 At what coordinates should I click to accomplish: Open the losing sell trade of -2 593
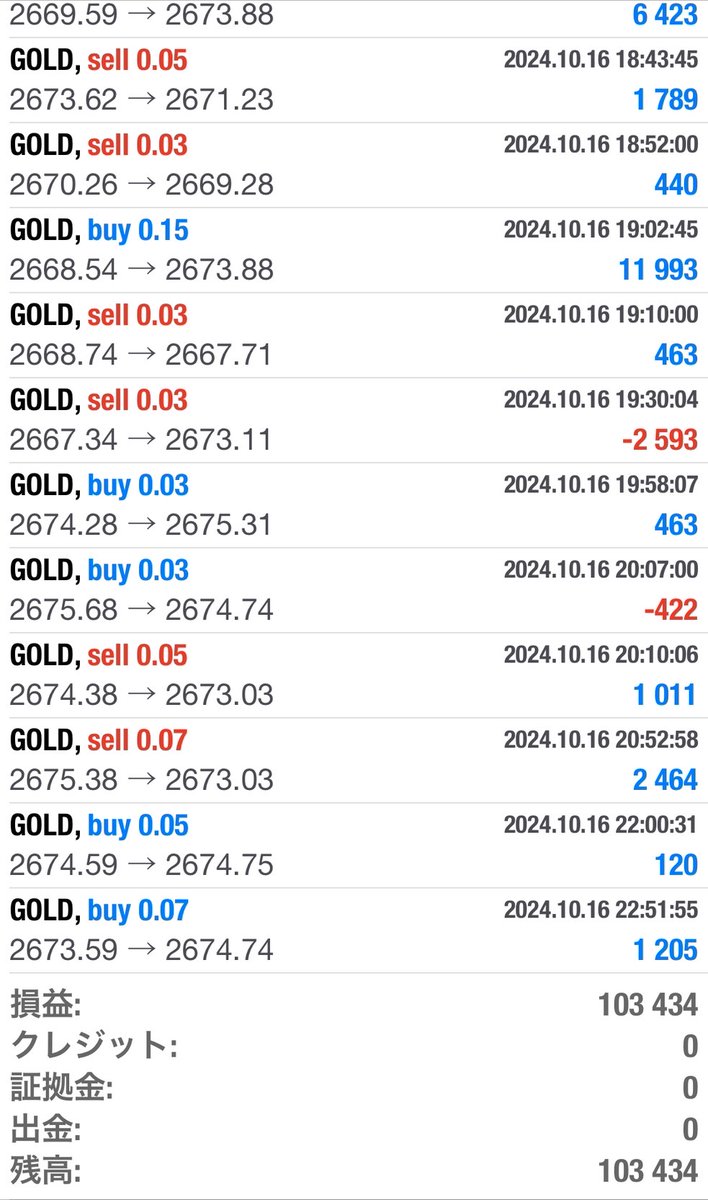[x=354, y=420]
